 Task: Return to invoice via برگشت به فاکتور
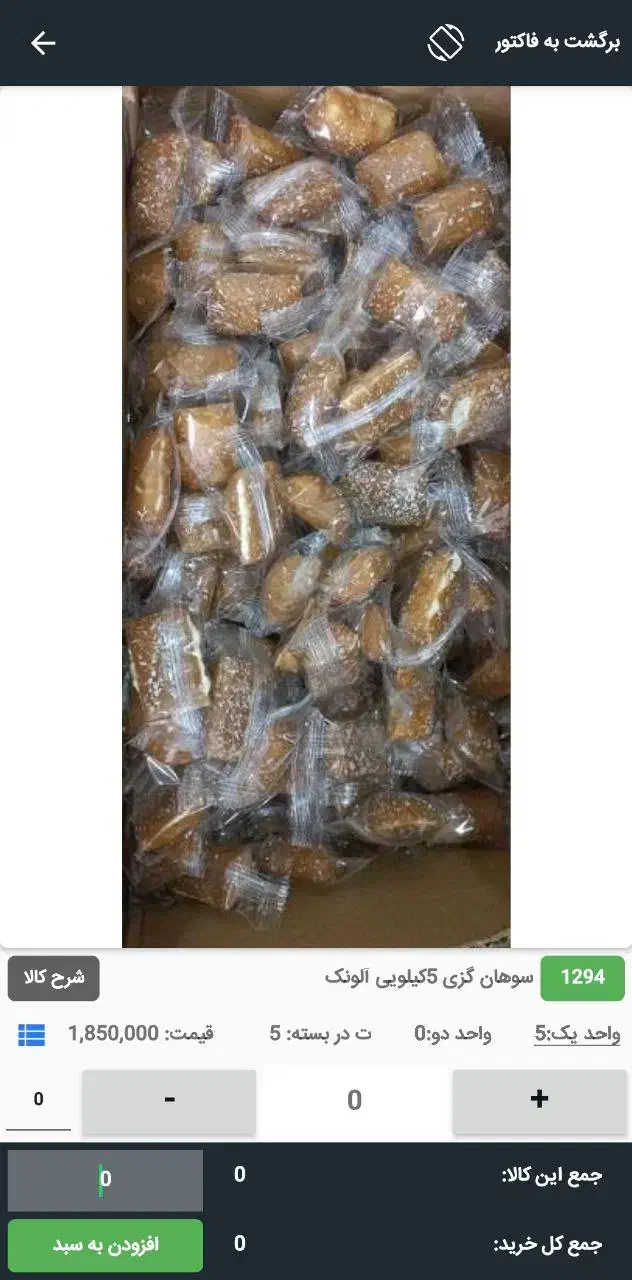coord(557,43)
